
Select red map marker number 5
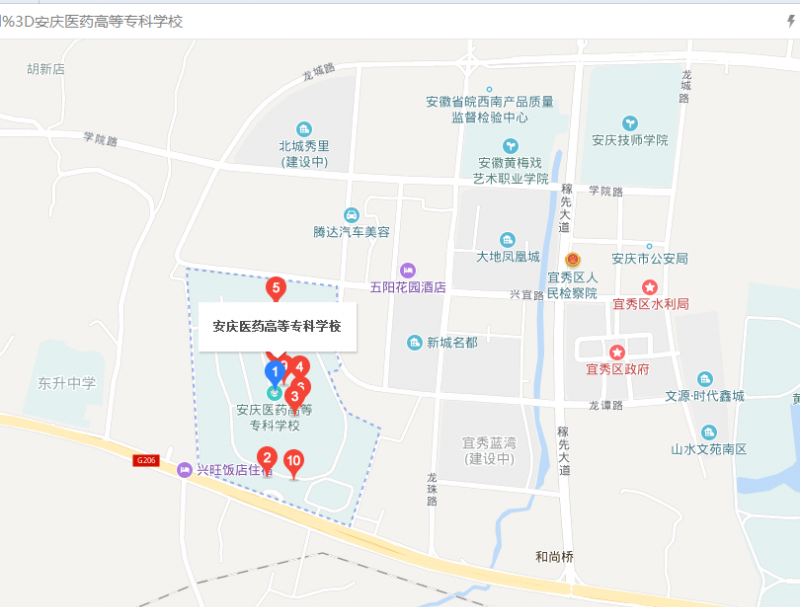pos(276,288)
